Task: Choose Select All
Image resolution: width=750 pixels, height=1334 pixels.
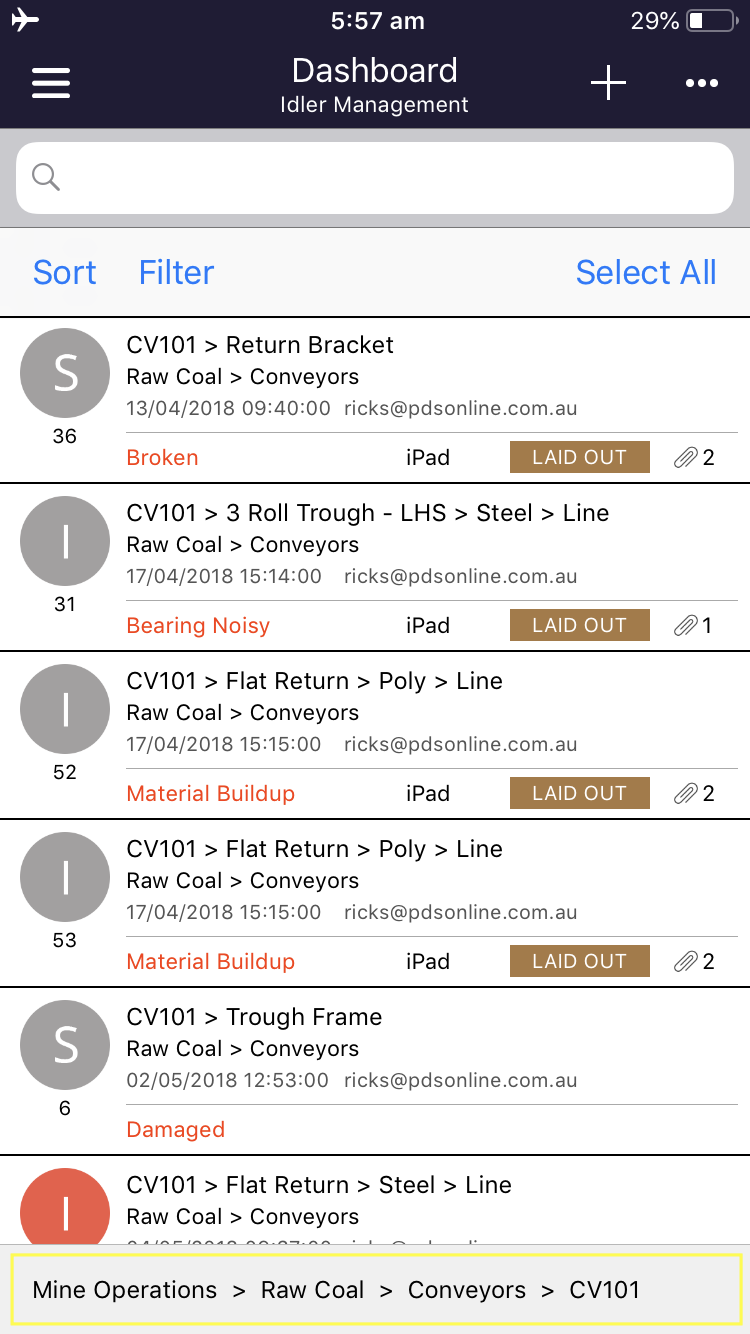Action: (x=646, y=272)
